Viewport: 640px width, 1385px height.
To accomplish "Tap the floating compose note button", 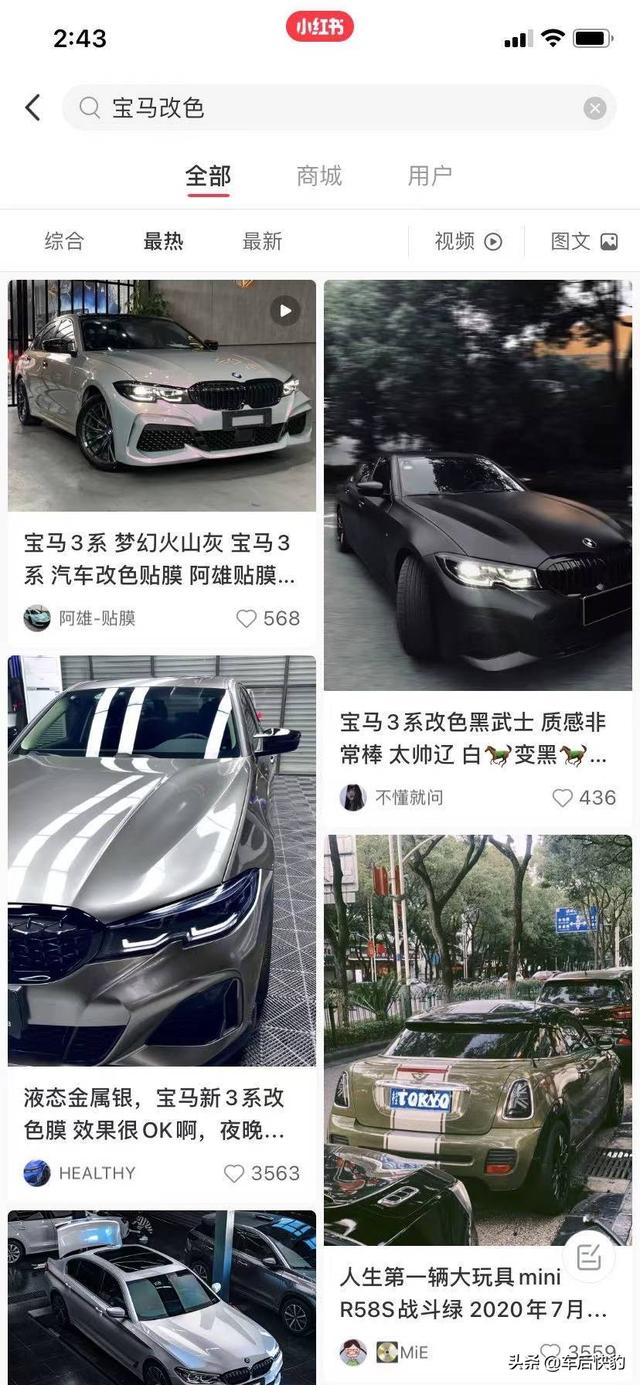I will click(x=589, y=1257).
